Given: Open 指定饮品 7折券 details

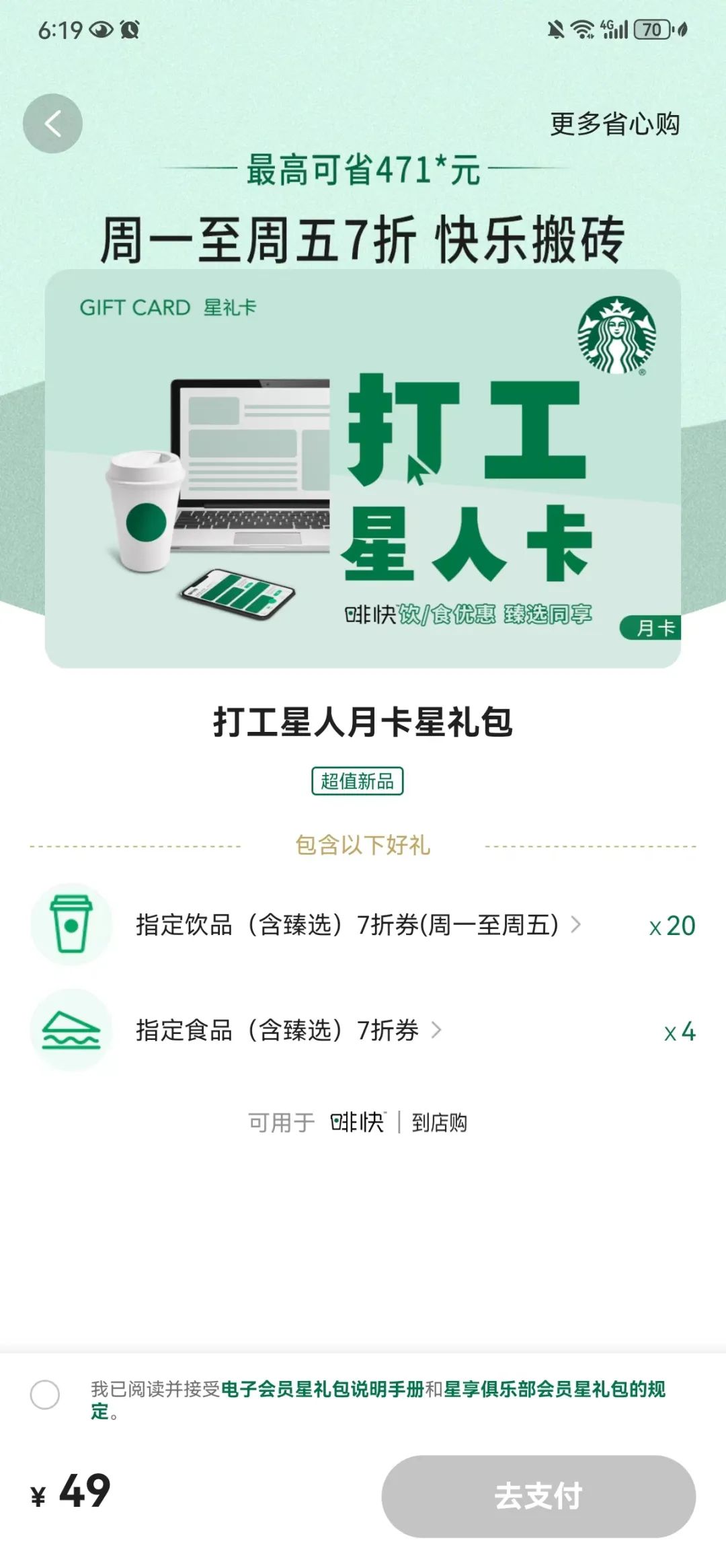Looking at the screenshot, I should [x=358, y=925].
